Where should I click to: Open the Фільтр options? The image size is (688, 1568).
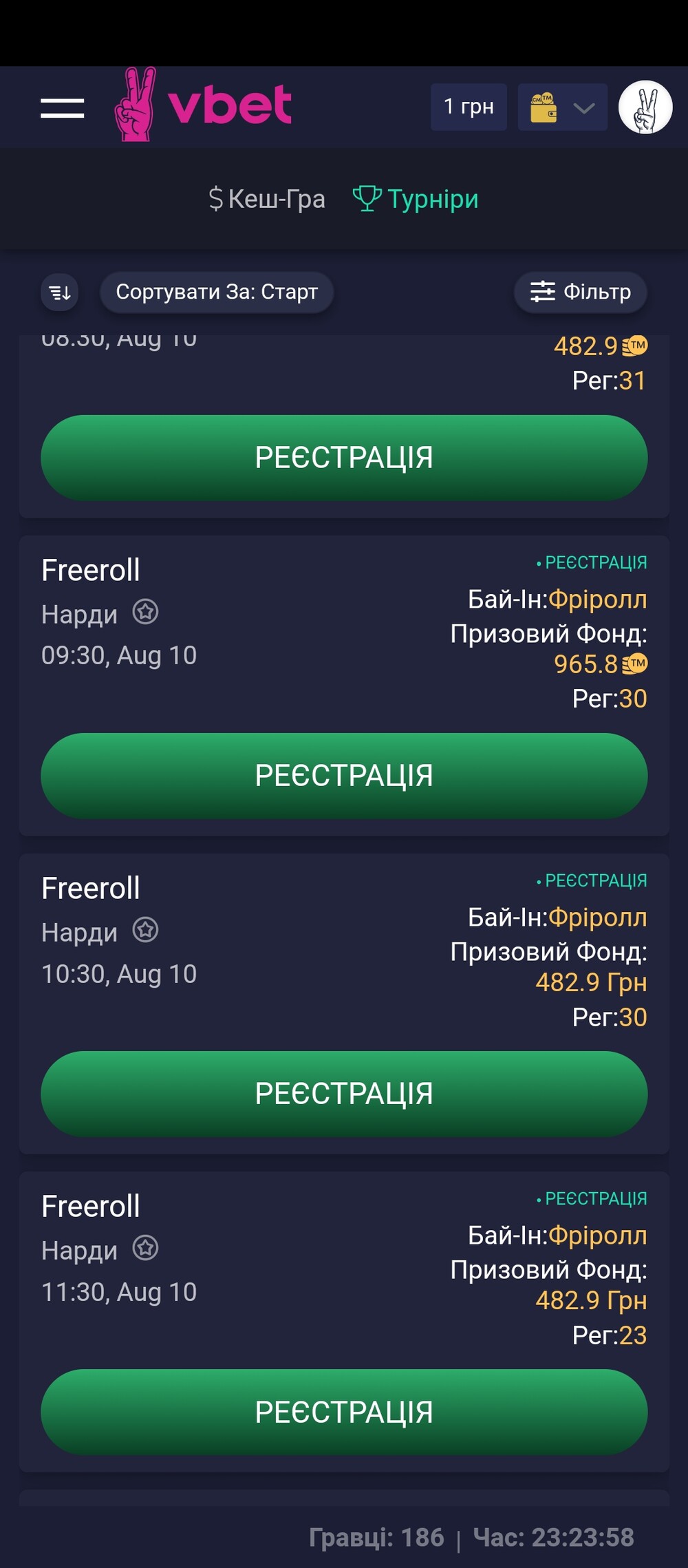(581, 292)
